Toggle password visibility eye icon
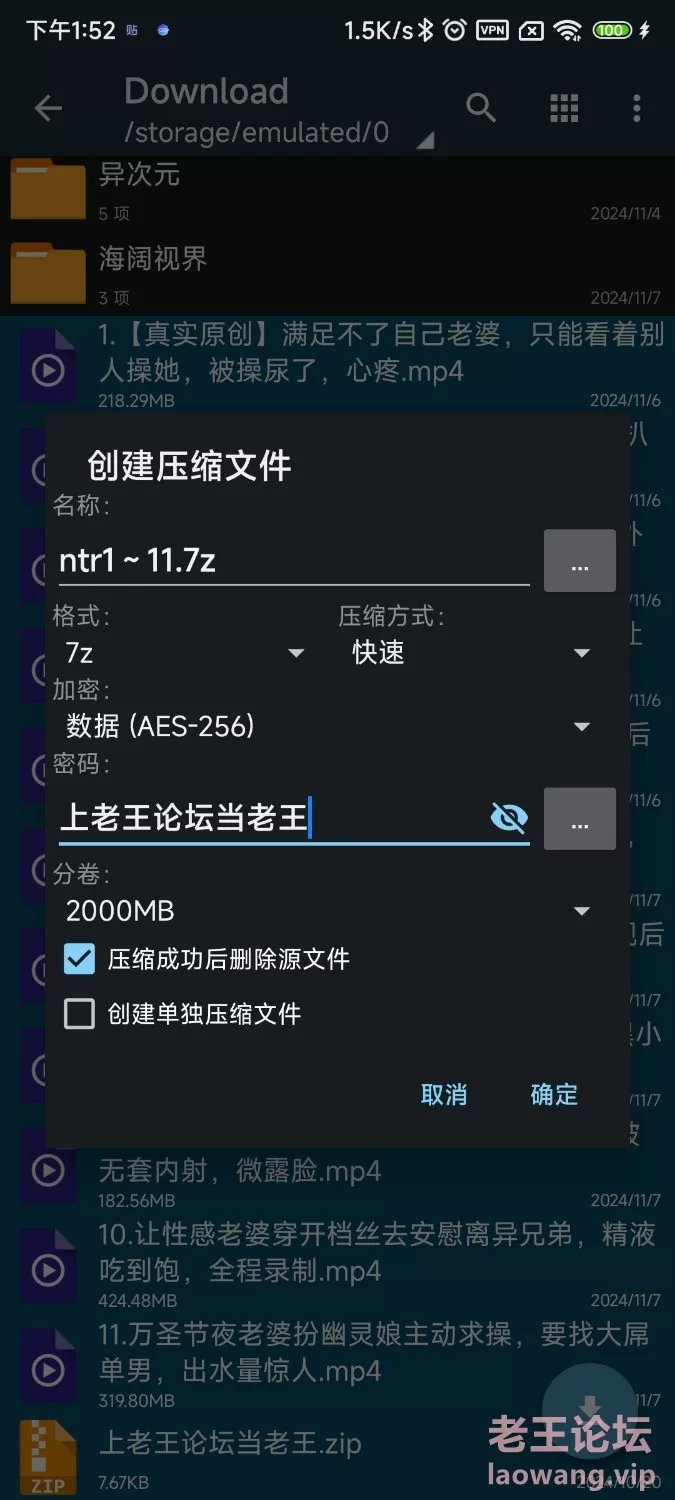This screenshot has width=675, height=1500. (509, 818)
